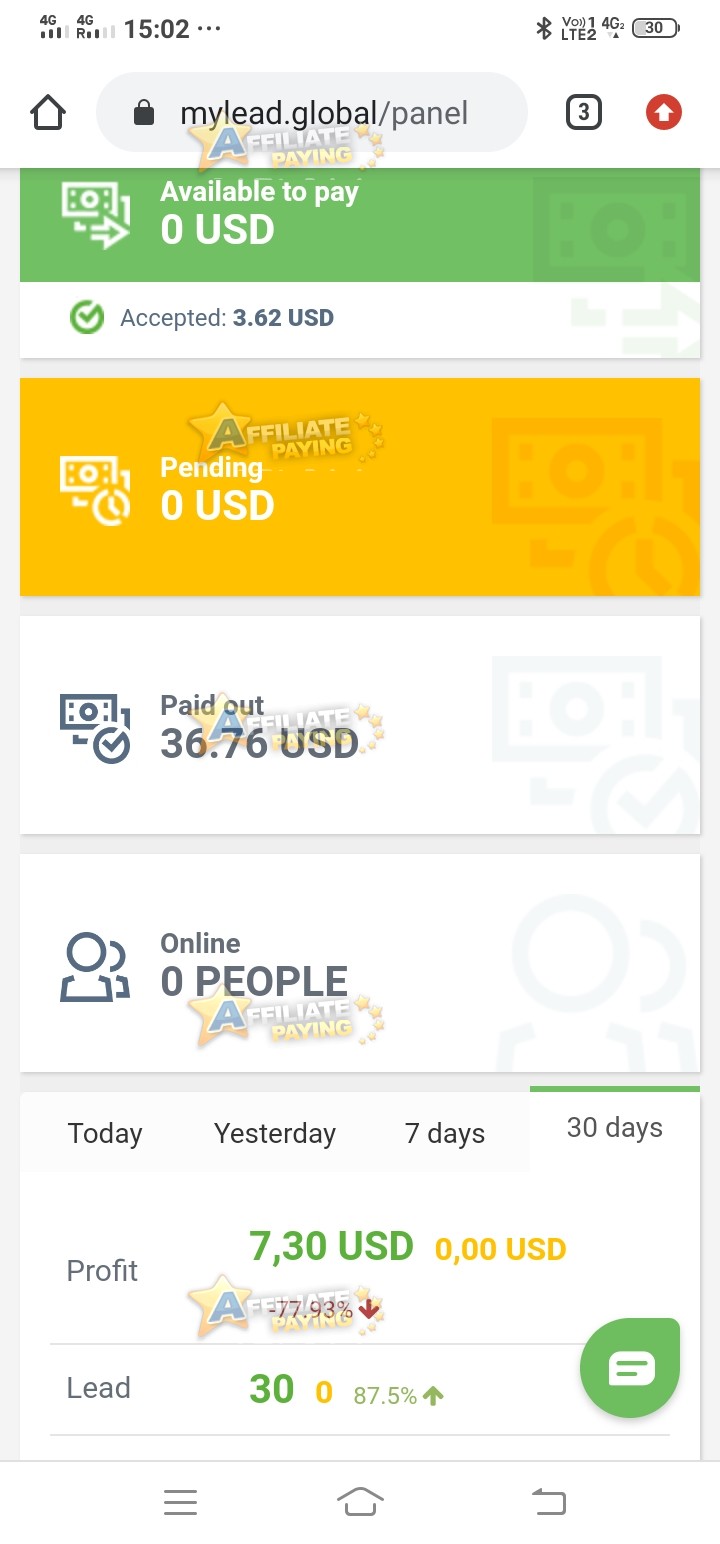Switch to the 'Today' tab
The image size is (720, 1544).
(104, 1133)
